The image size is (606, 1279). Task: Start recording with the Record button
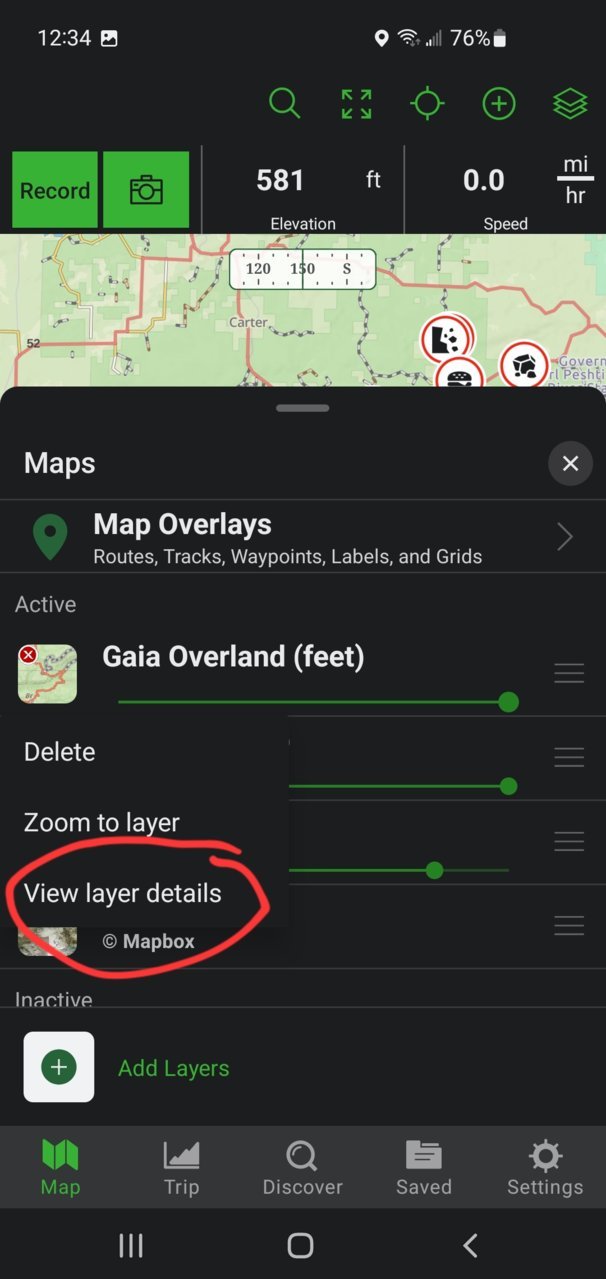[x=55, y=190]
